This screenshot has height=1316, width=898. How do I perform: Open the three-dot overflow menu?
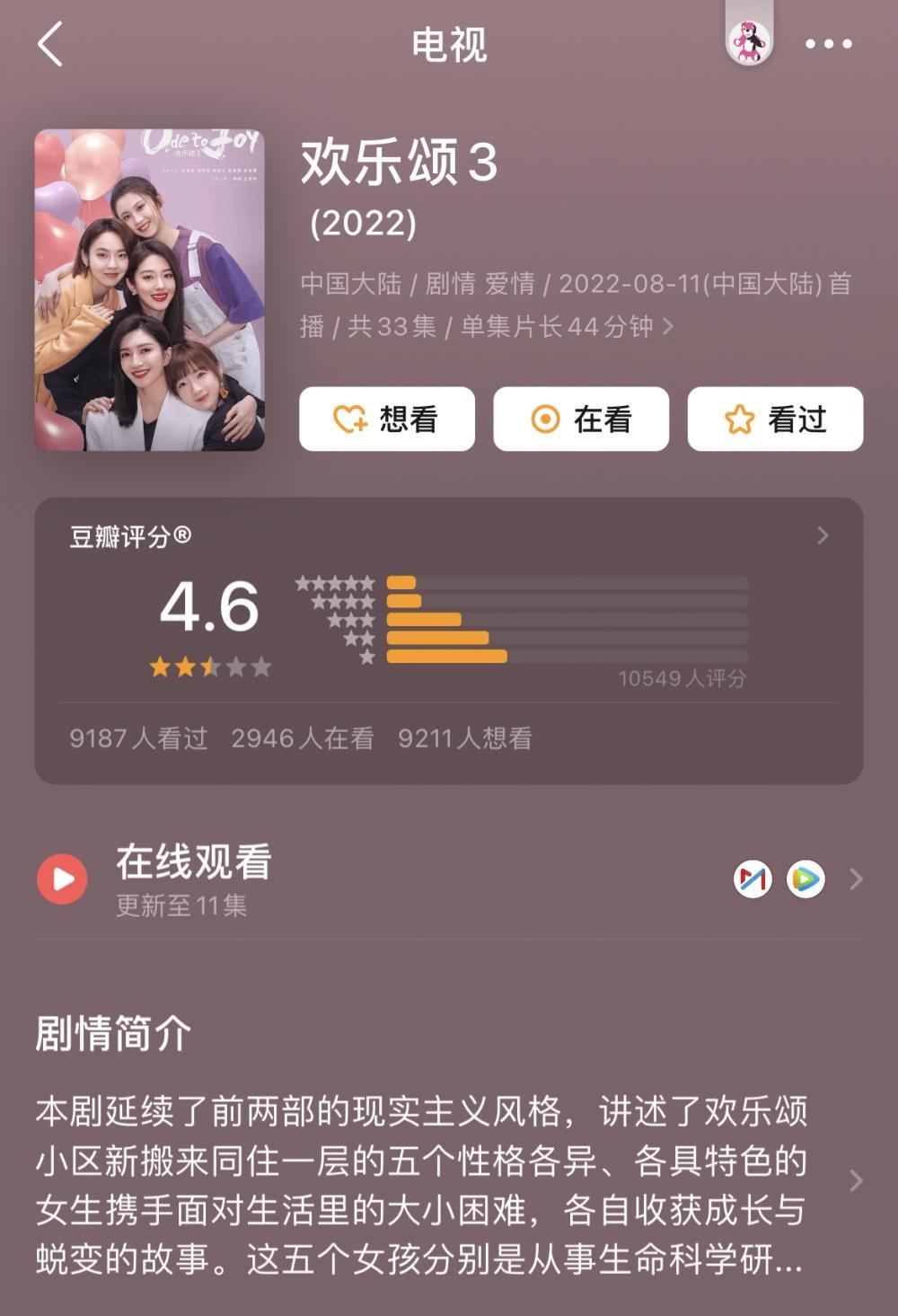(828, 44)
